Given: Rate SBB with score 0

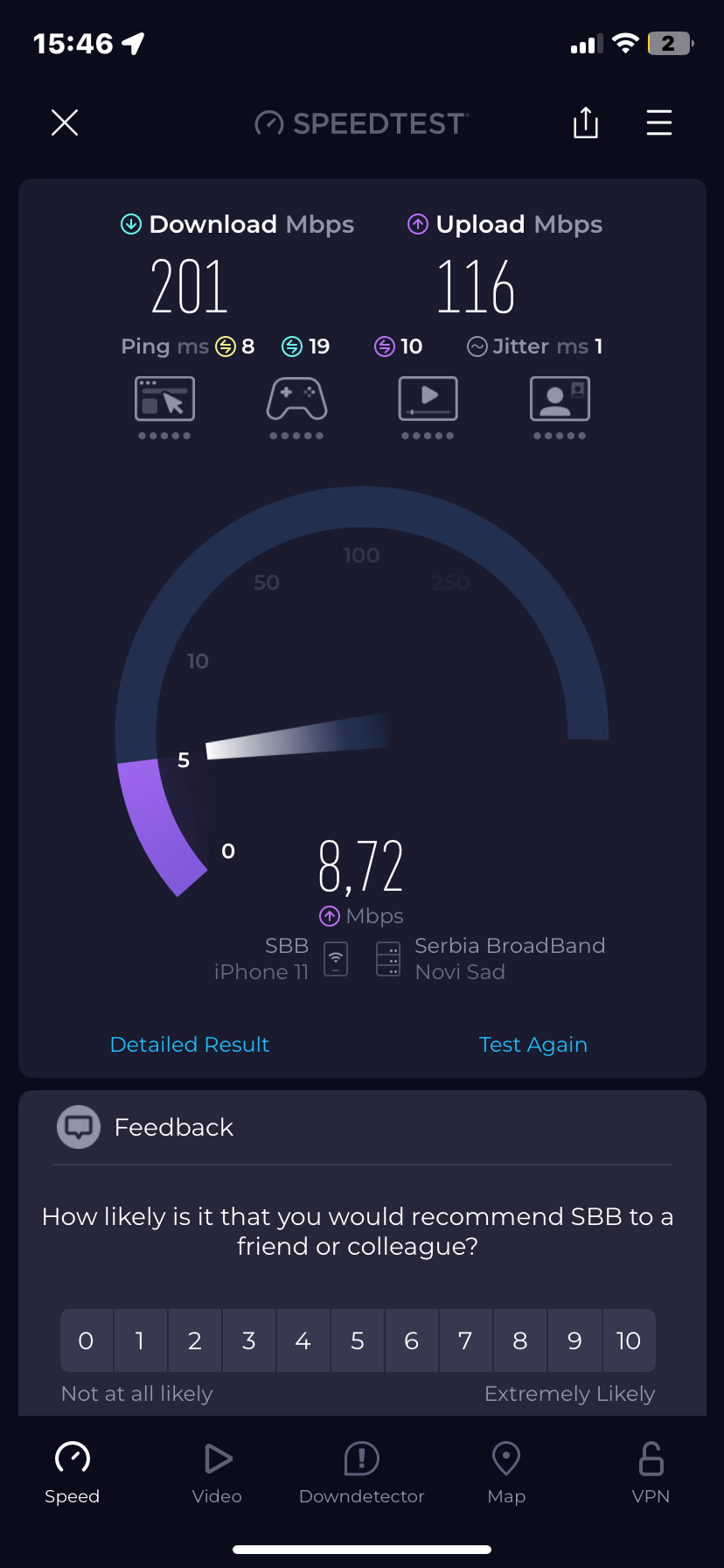Looking at the screenshot, I should click(x=86, y=1340).
